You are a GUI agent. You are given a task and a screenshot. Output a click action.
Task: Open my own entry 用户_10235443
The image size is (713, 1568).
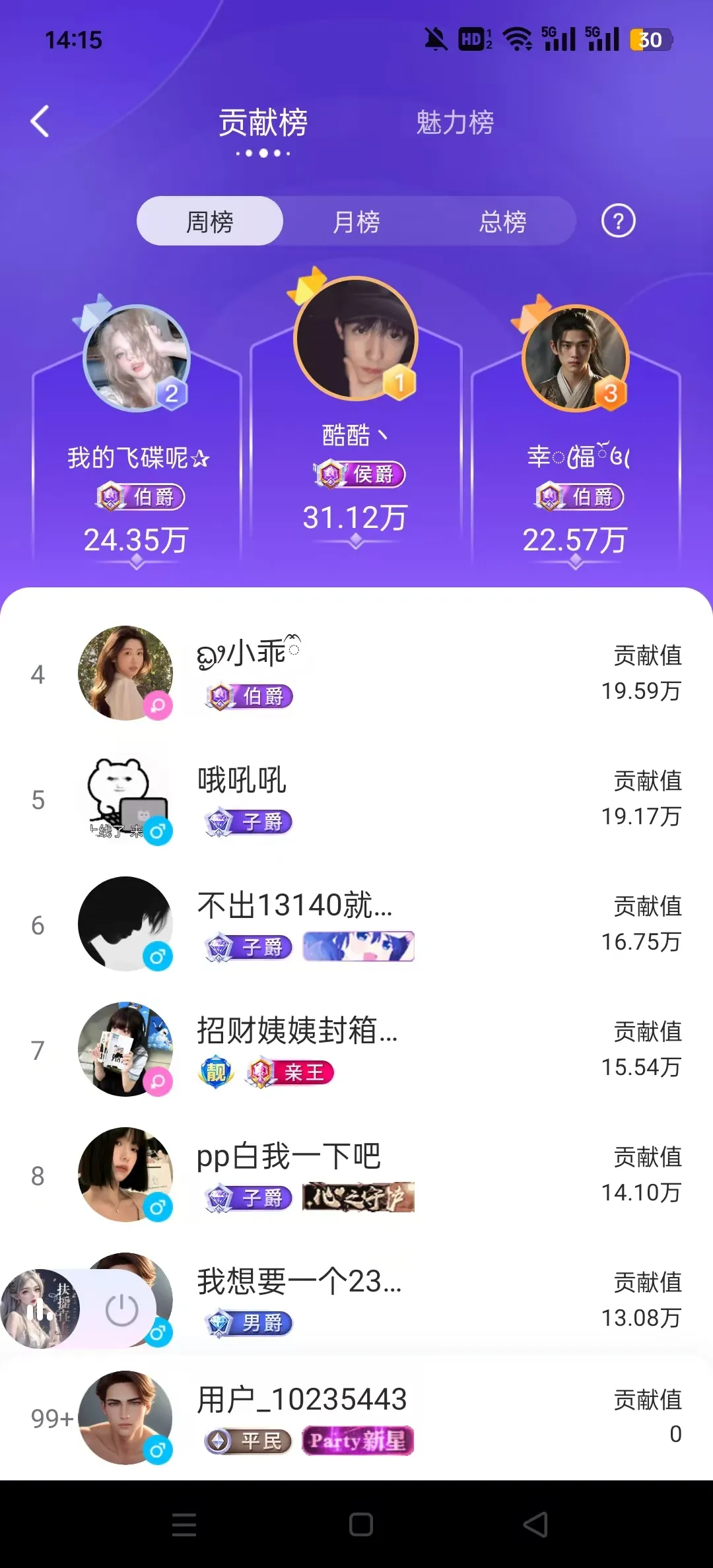(356, 1418)
